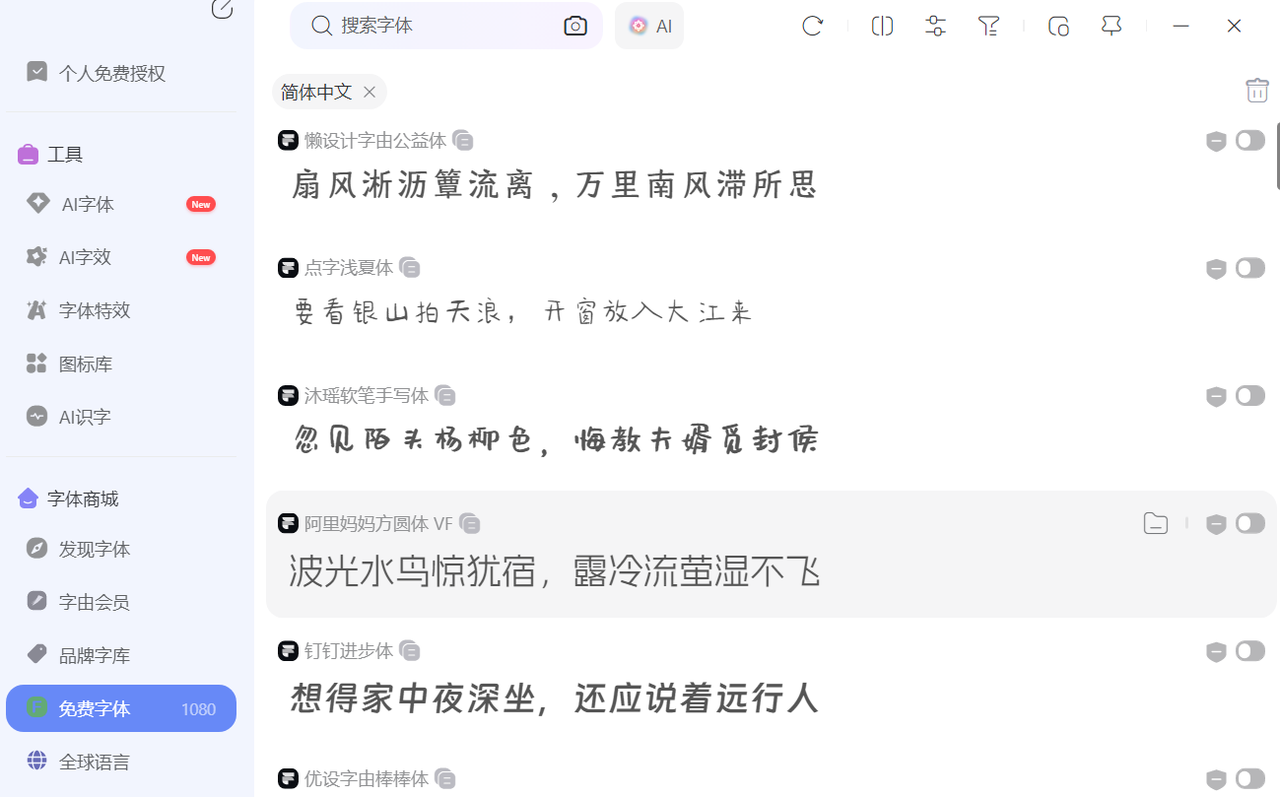Open display settings sliders icon

[x=935, y=26]
